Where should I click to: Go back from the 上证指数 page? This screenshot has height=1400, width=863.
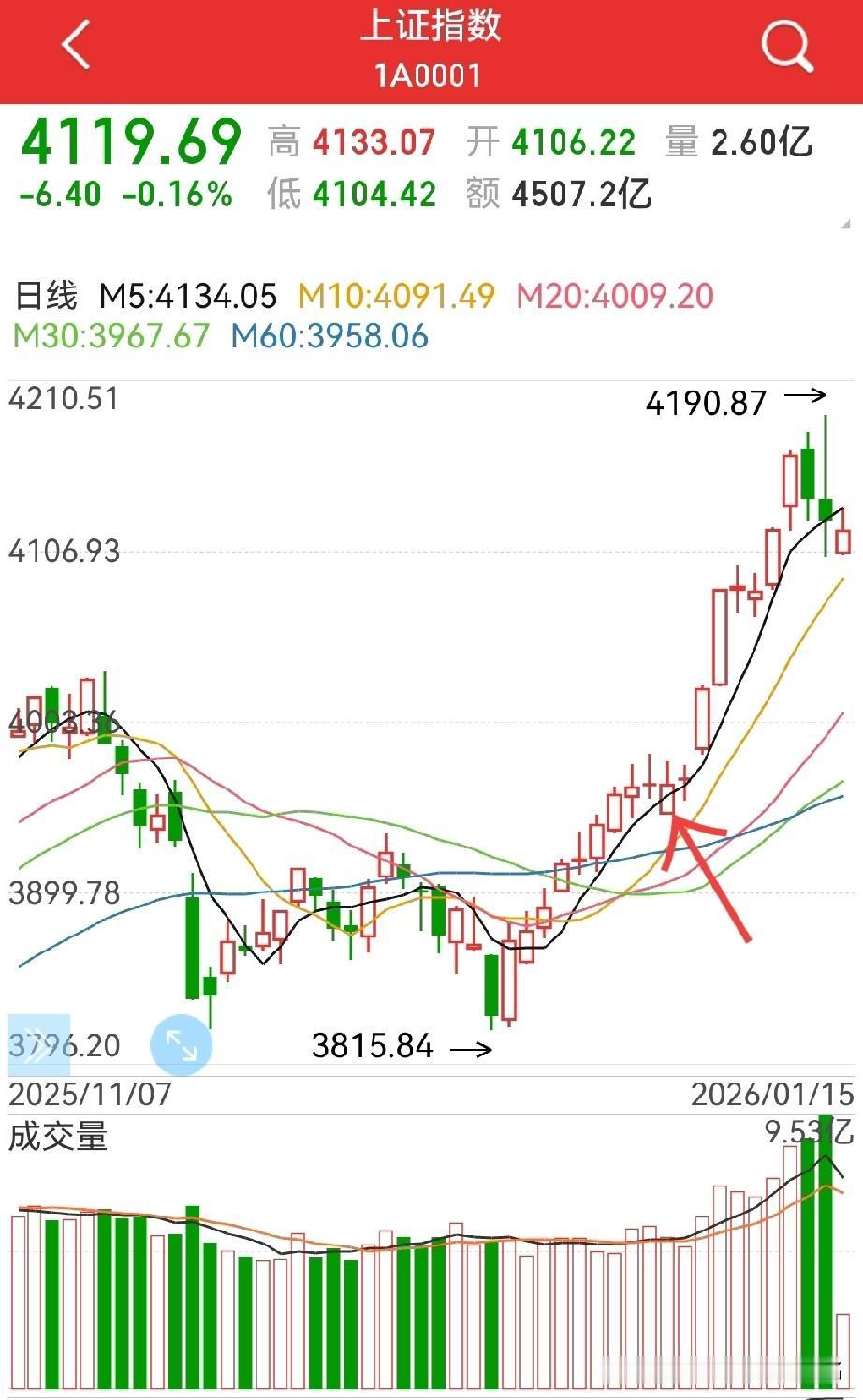click(77, 45)
